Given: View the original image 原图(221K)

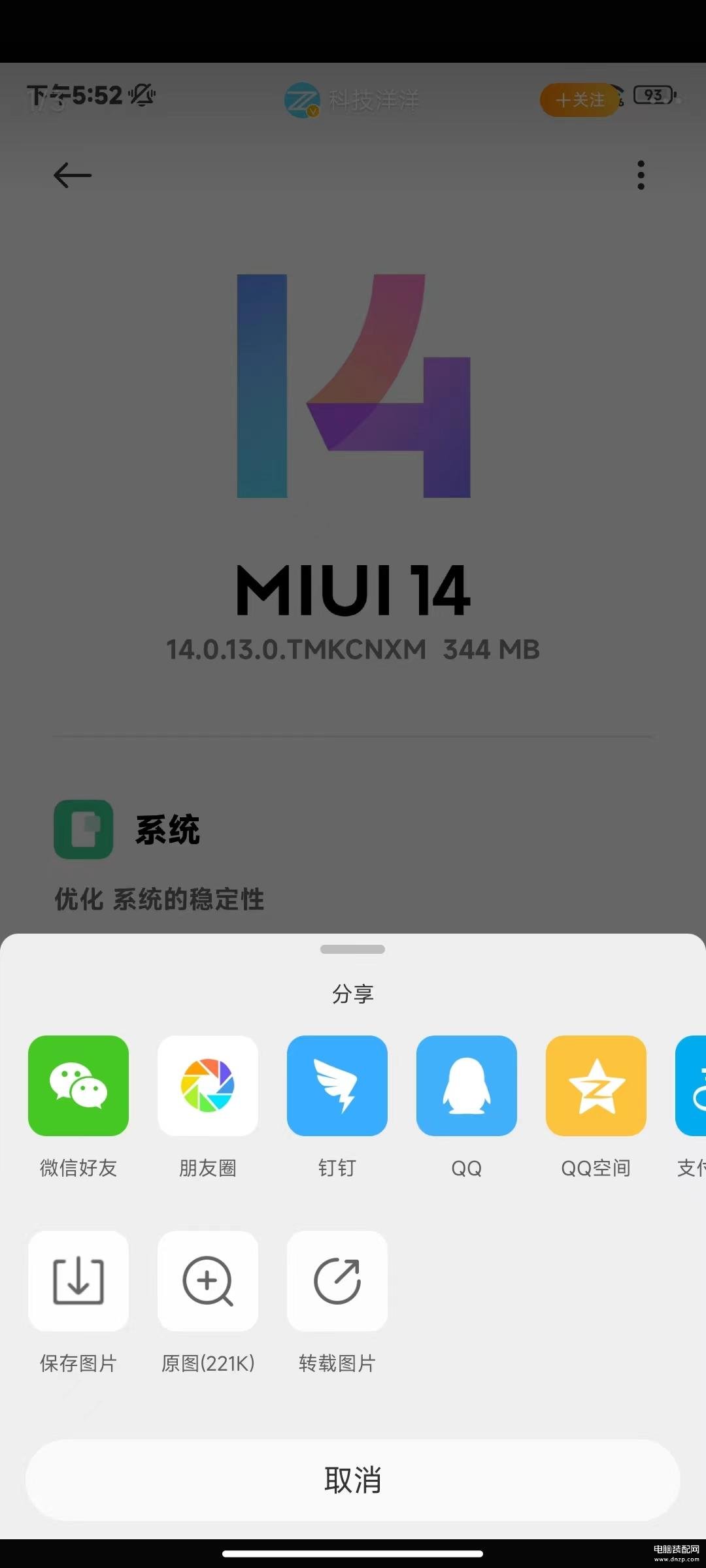Looking at the screenshot, I should [208, 1281].
